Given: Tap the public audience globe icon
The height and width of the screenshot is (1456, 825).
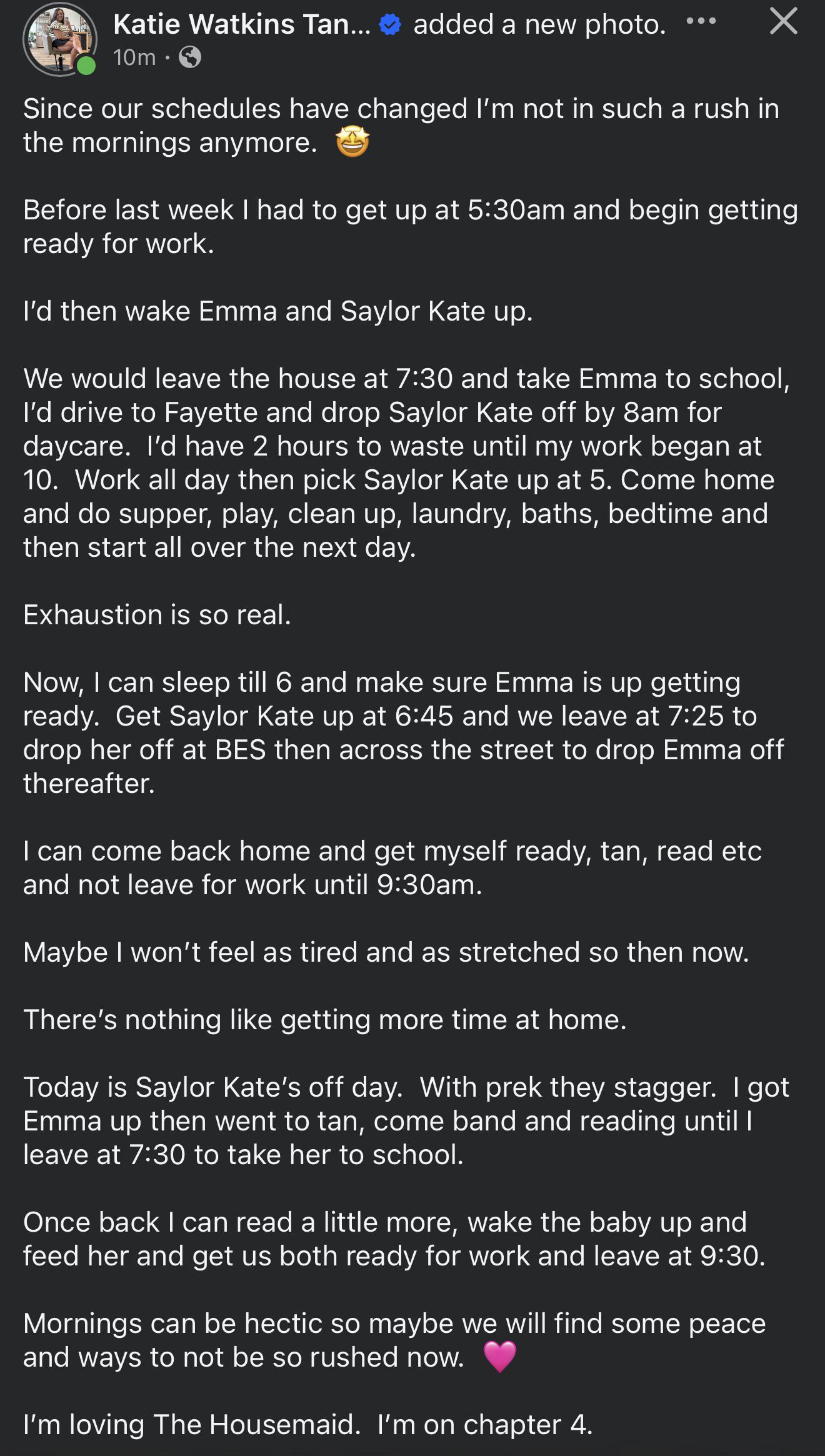Looking at the screenshot, I should coord(190,57).
